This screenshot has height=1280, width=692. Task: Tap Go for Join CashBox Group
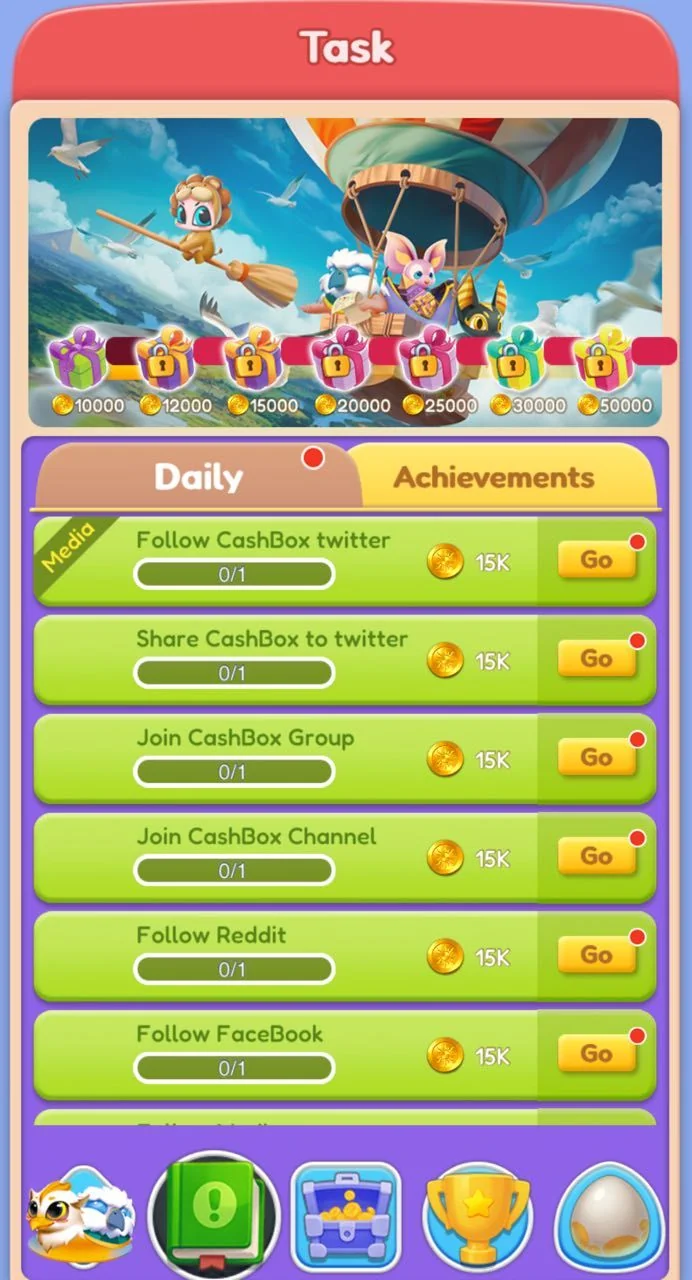[597, 758]
